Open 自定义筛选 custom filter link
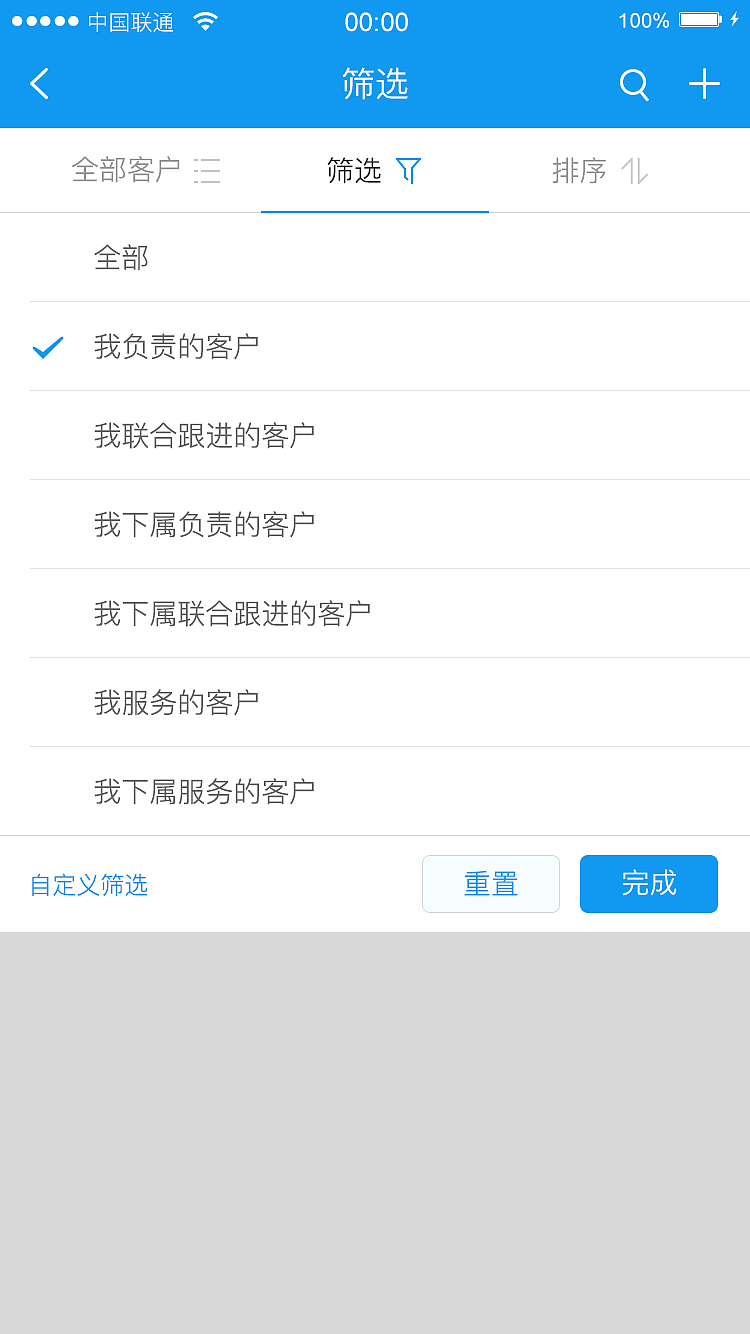The image size is (750, 1334). 88,885
